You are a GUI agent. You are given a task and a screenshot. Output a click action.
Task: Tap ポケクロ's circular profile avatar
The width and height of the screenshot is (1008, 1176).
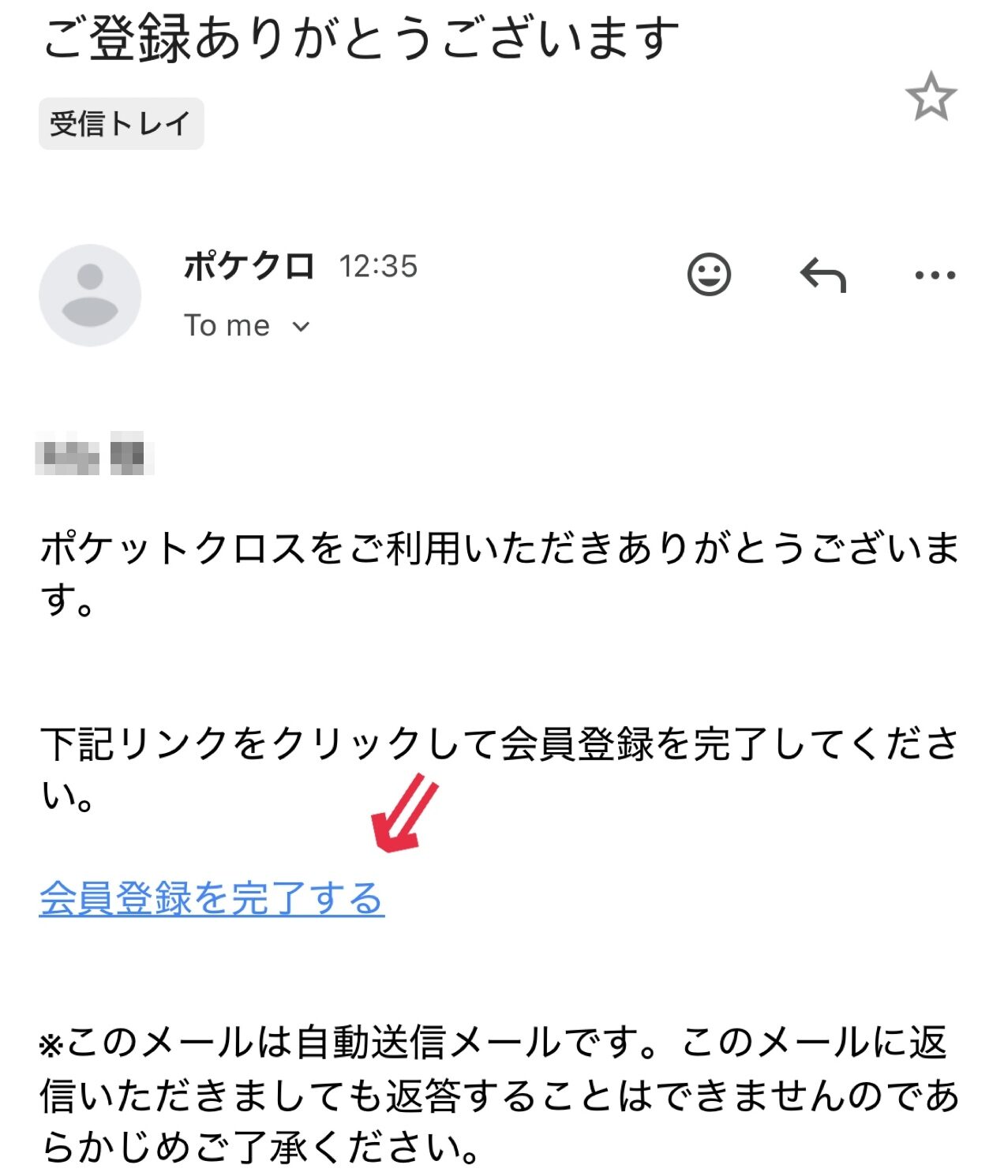(91, 294)
